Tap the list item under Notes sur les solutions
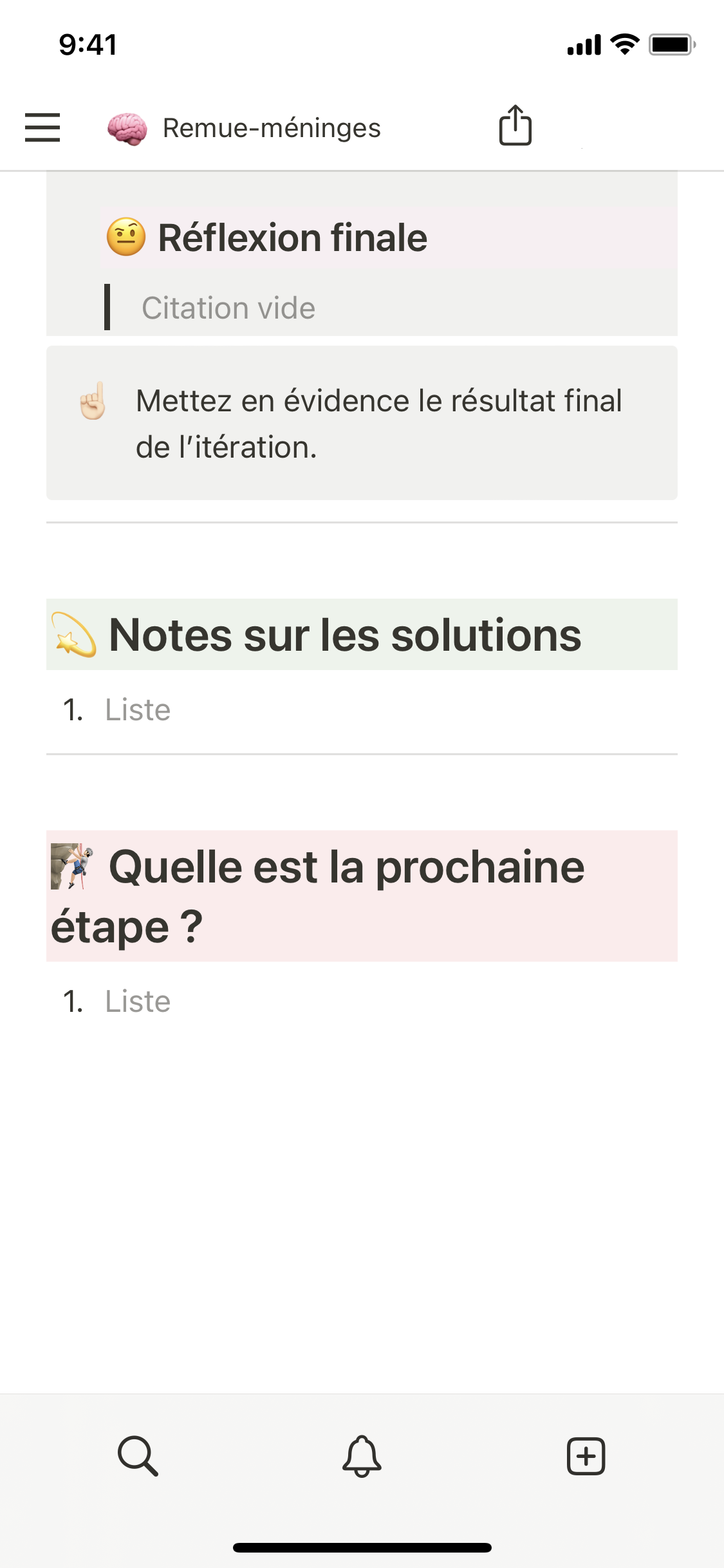Viewport: 724px width, 1568px height. point(138,710)
